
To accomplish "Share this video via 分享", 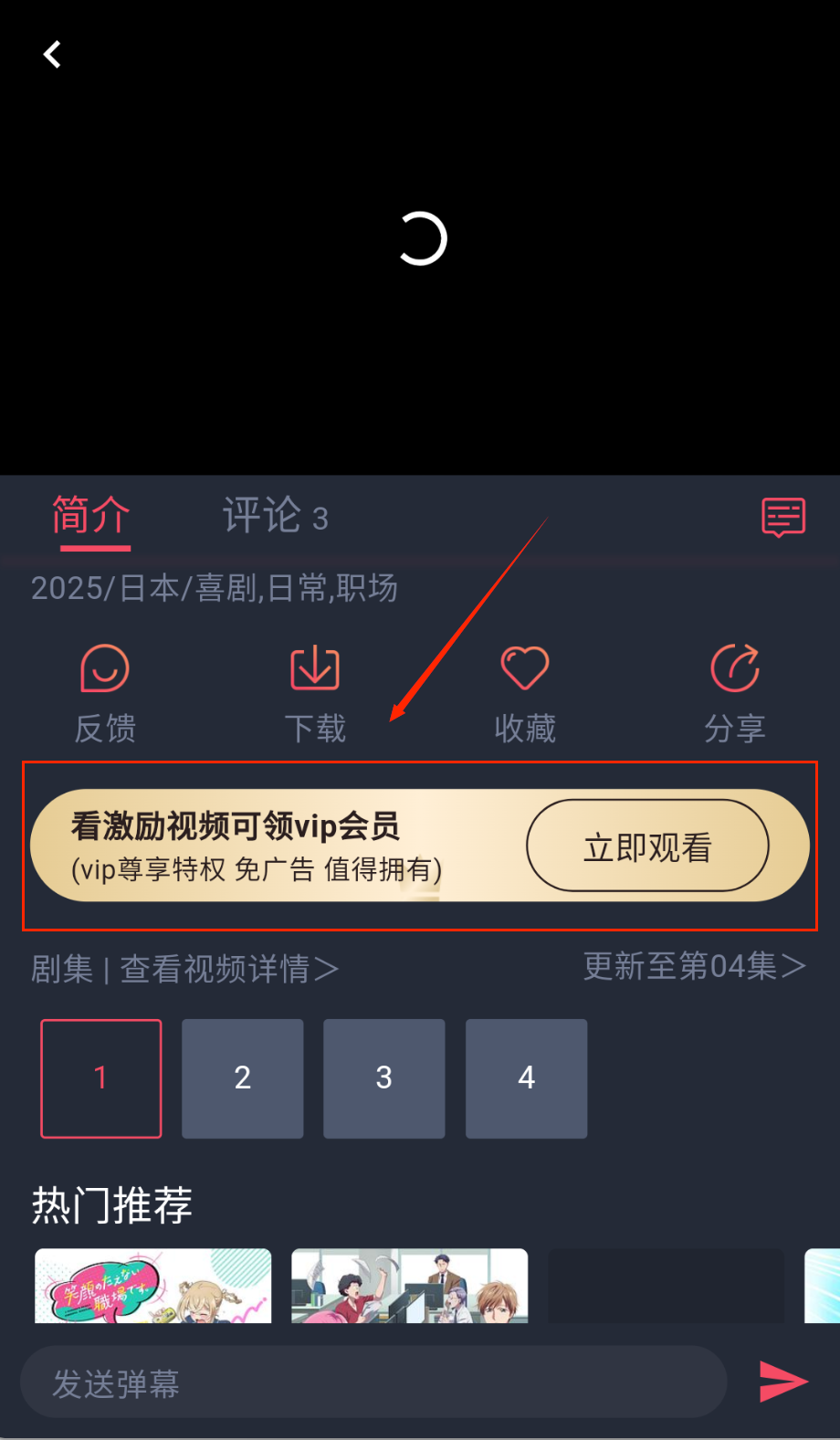I will [735, 692].
